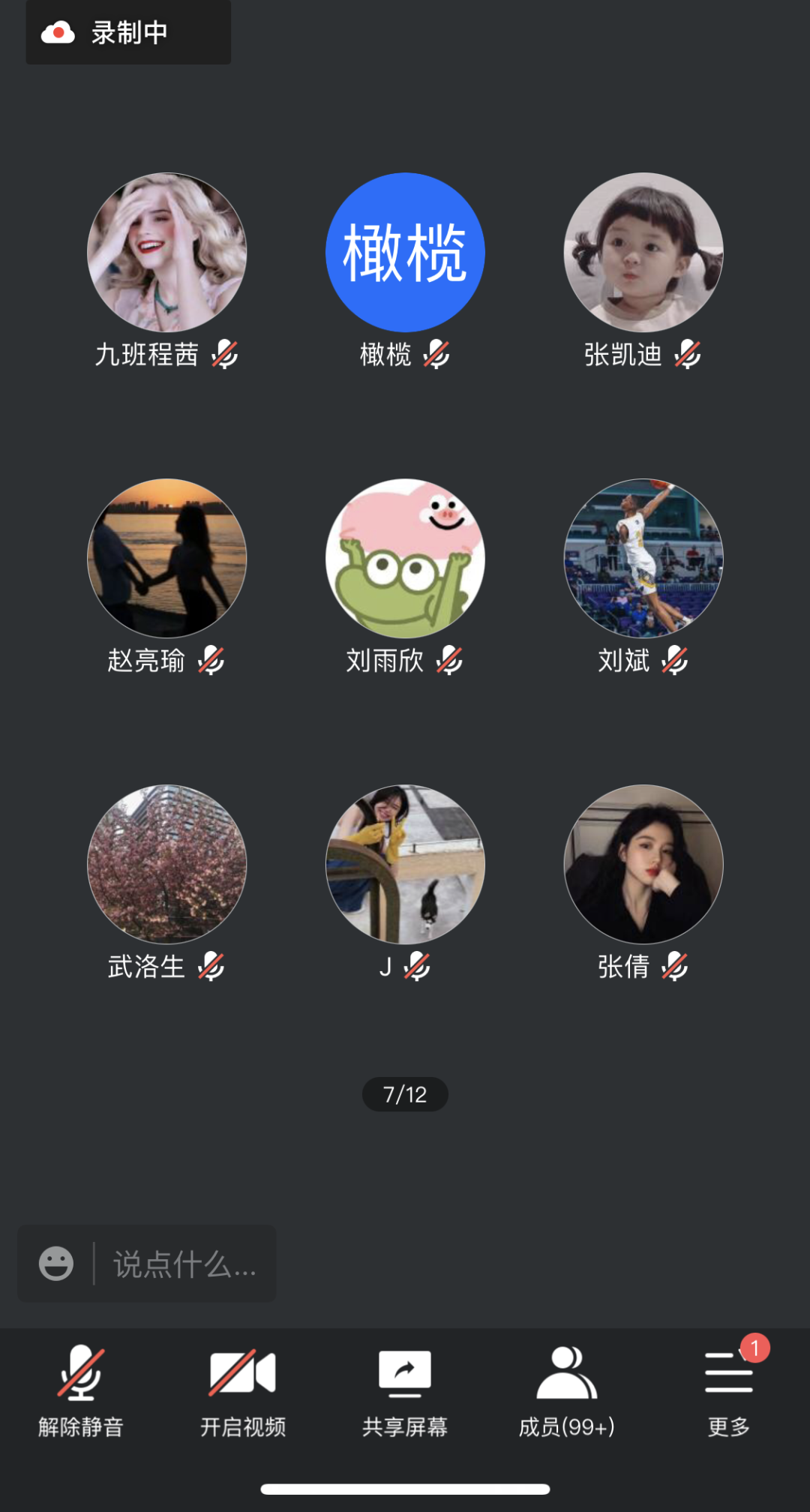Open the emoji picker beside the chat box
This screenshot has width=810, height=1512.
(56, 1264)
